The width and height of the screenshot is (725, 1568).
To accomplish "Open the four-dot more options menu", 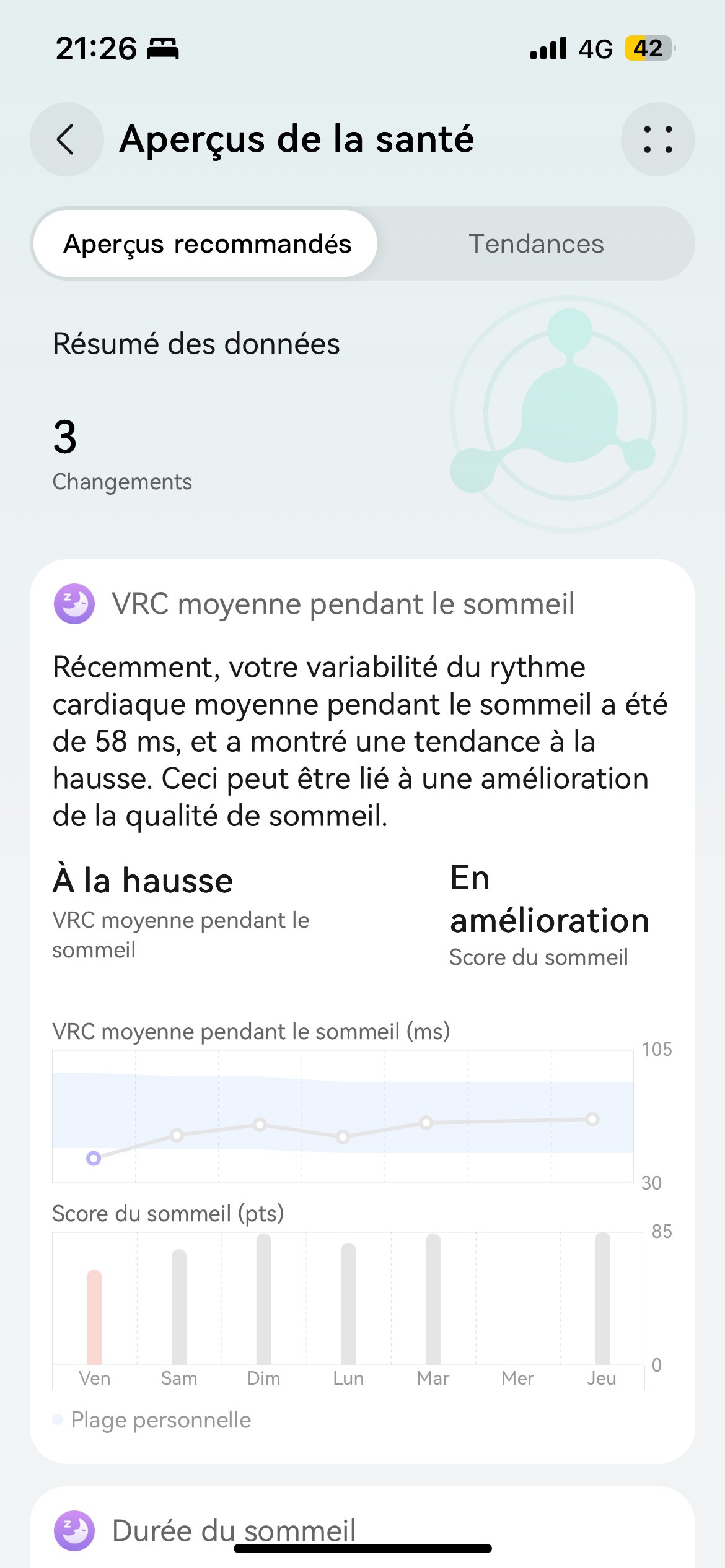I will point(657,139).
